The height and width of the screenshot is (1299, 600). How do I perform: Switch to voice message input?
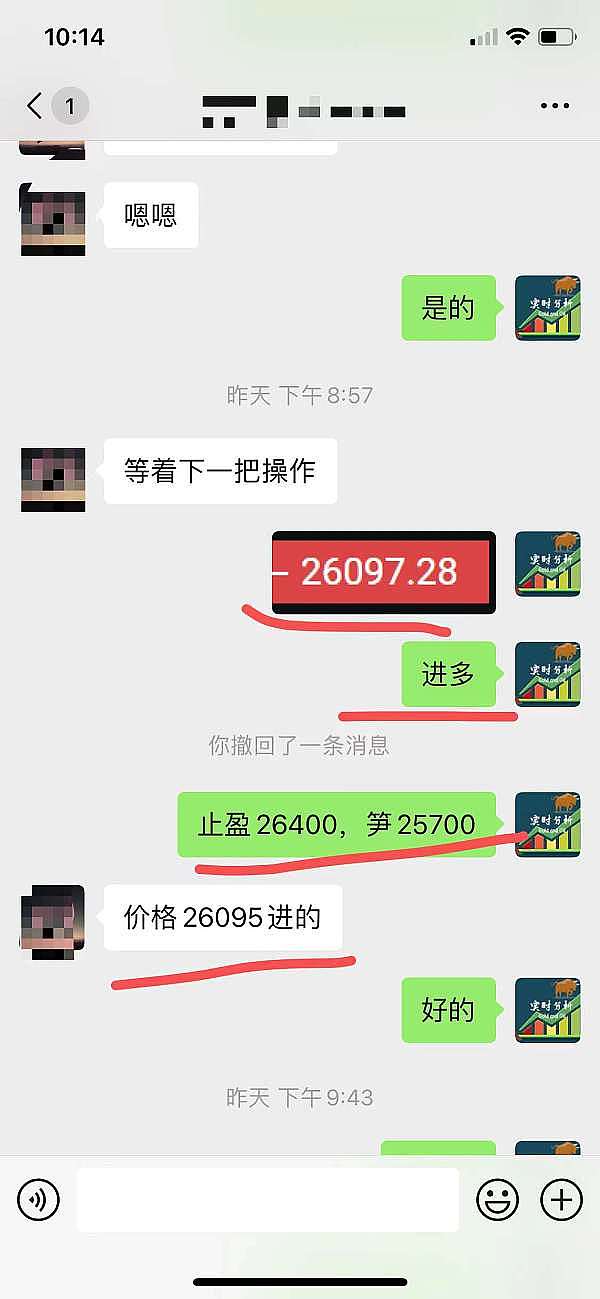tap(39, 1198)
